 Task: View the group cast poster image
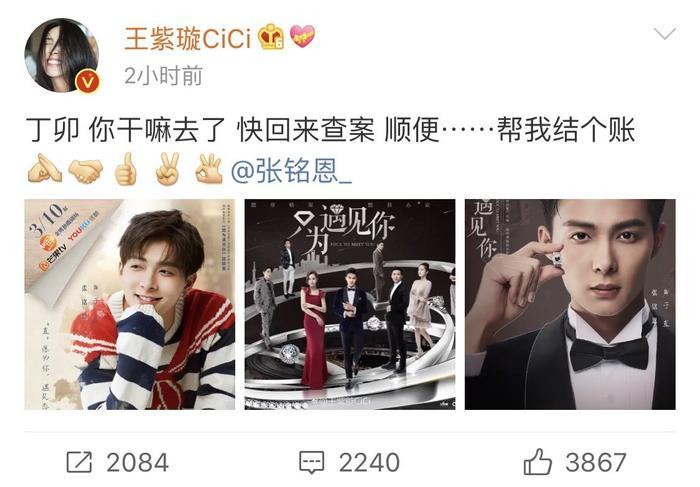pos(350,304)
